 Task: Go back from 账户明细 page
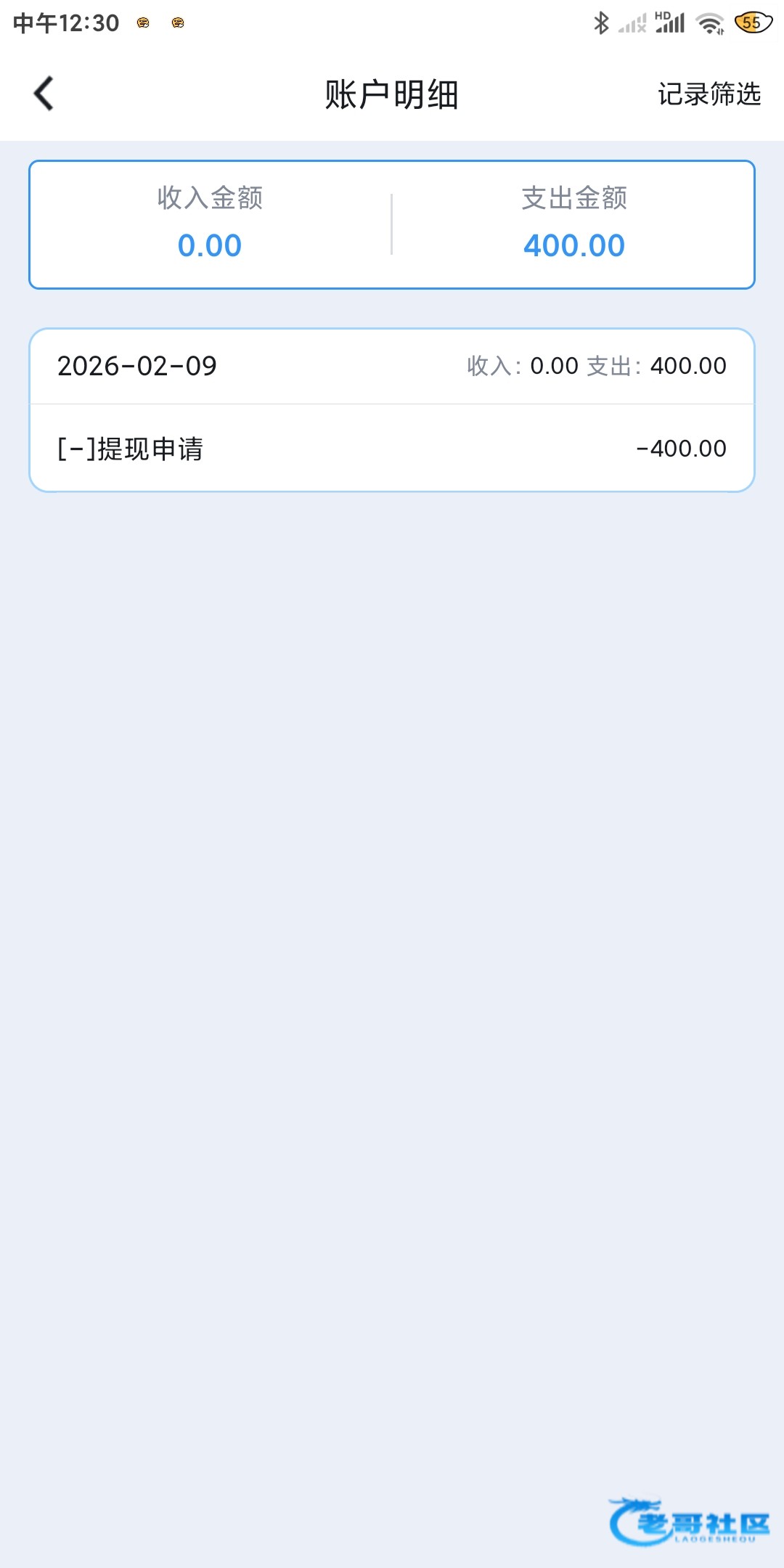point(44,94)
